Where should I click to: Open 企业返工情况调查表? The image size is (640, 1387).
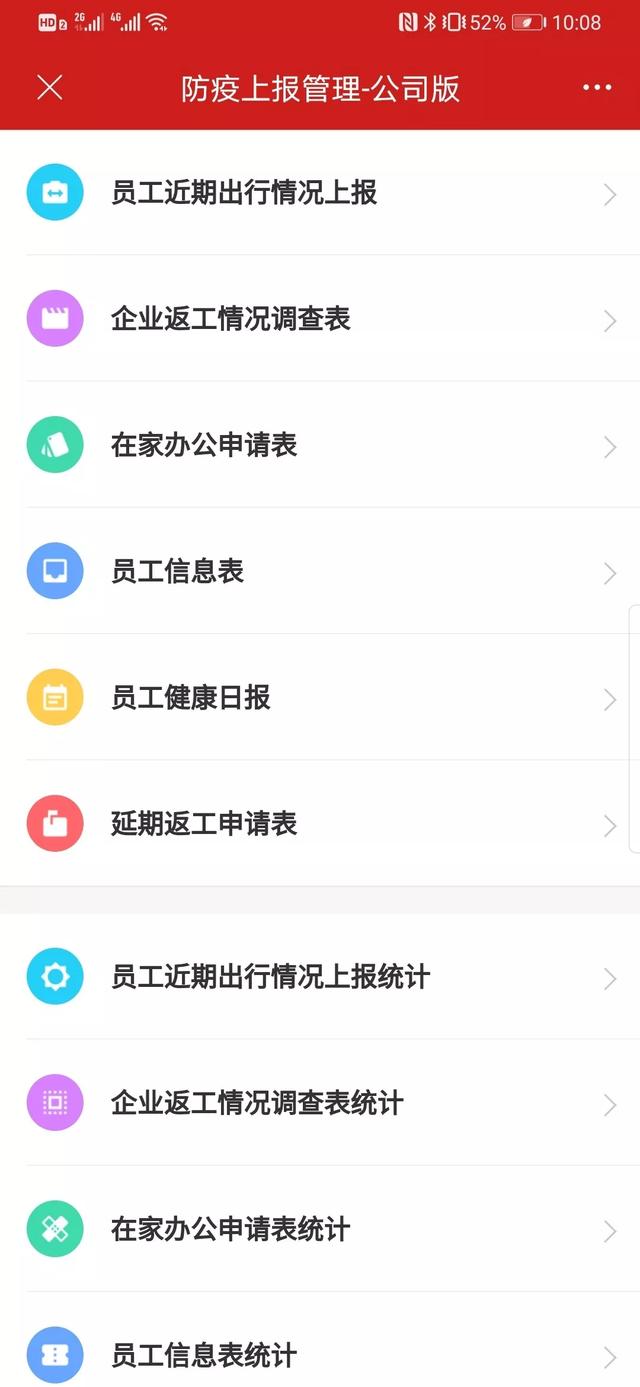tap(320, 318)
